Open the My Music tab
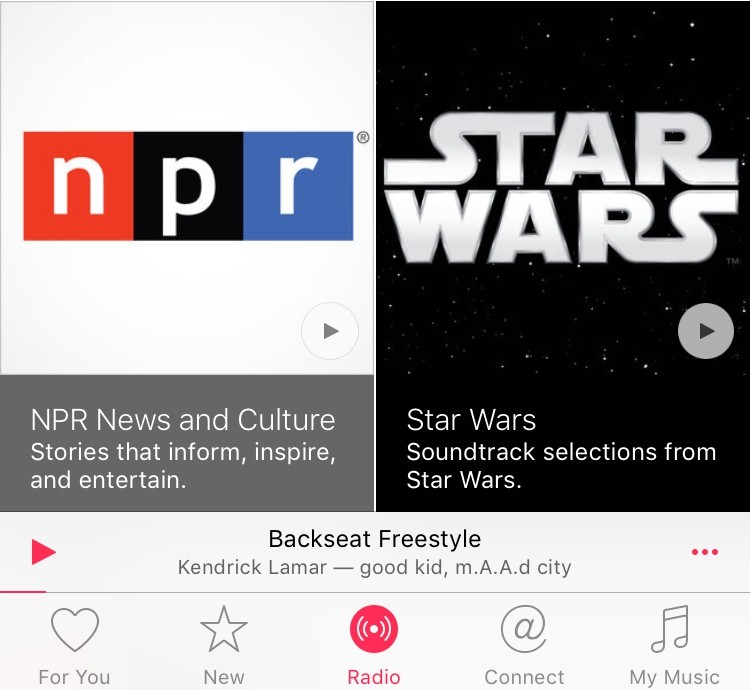 (x=674, y=646)
